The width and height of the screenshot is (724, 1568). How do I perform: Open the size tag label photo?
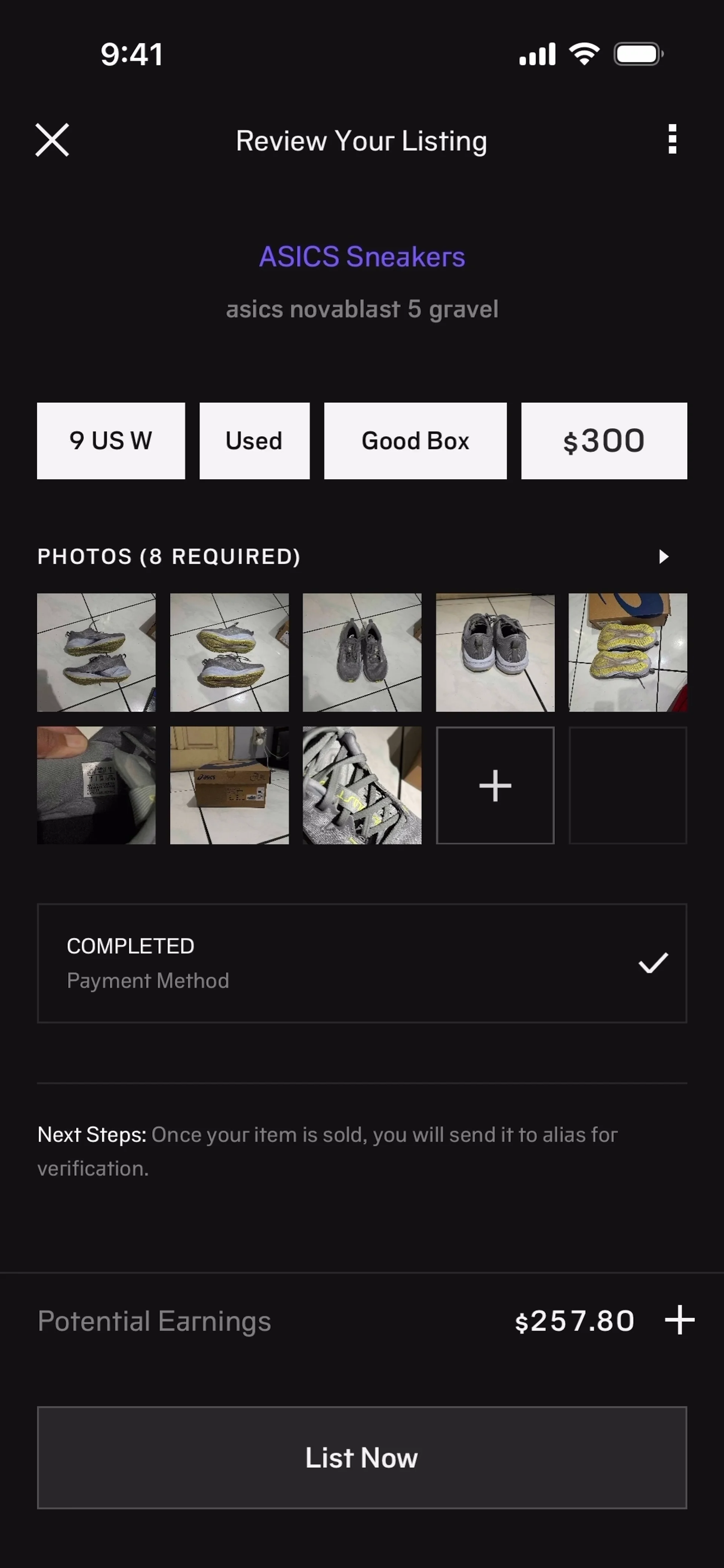[x=96, y=785]
